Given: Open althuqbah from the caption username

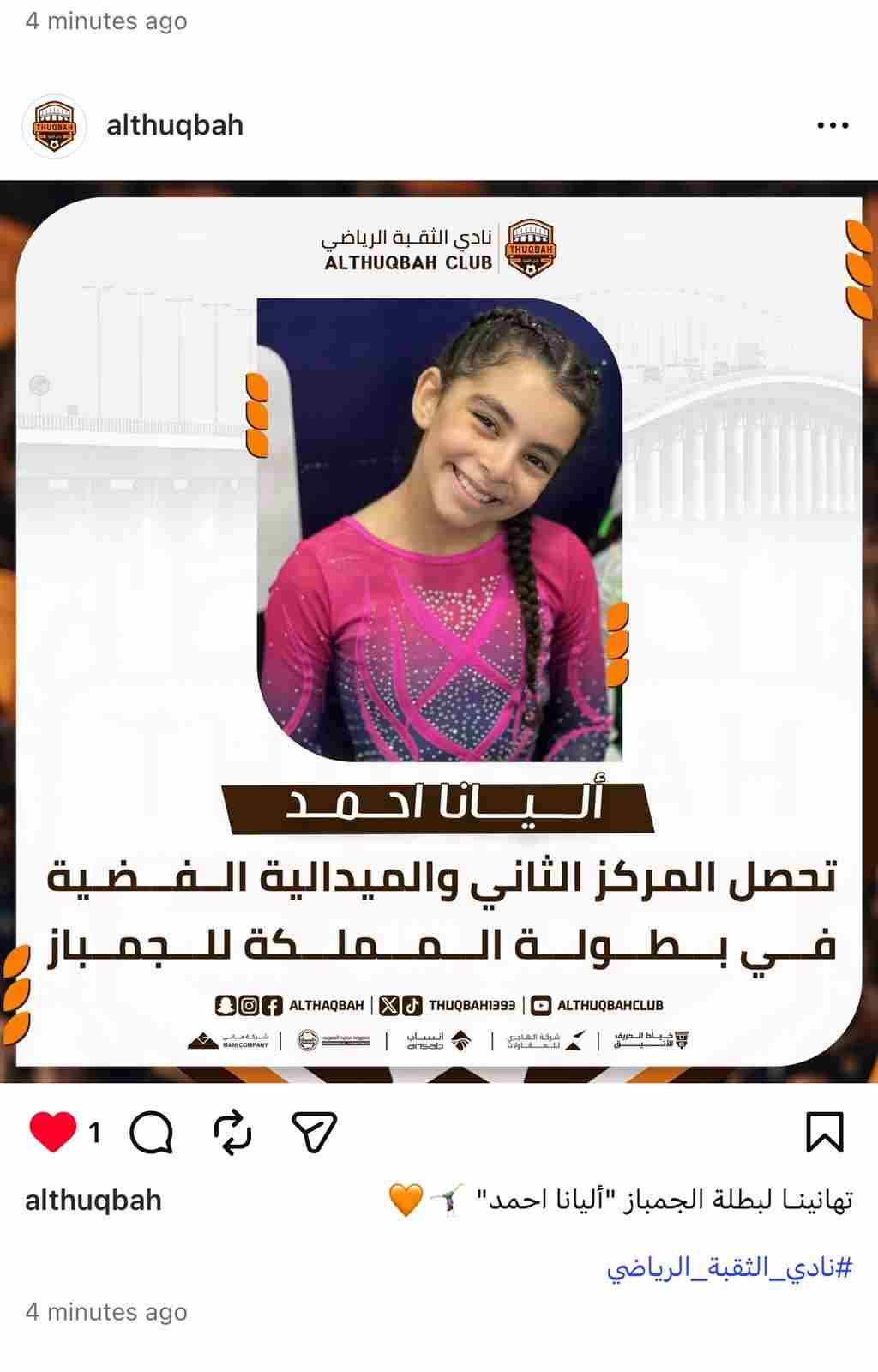Looking at the screenshot, I should point(93,1200).
